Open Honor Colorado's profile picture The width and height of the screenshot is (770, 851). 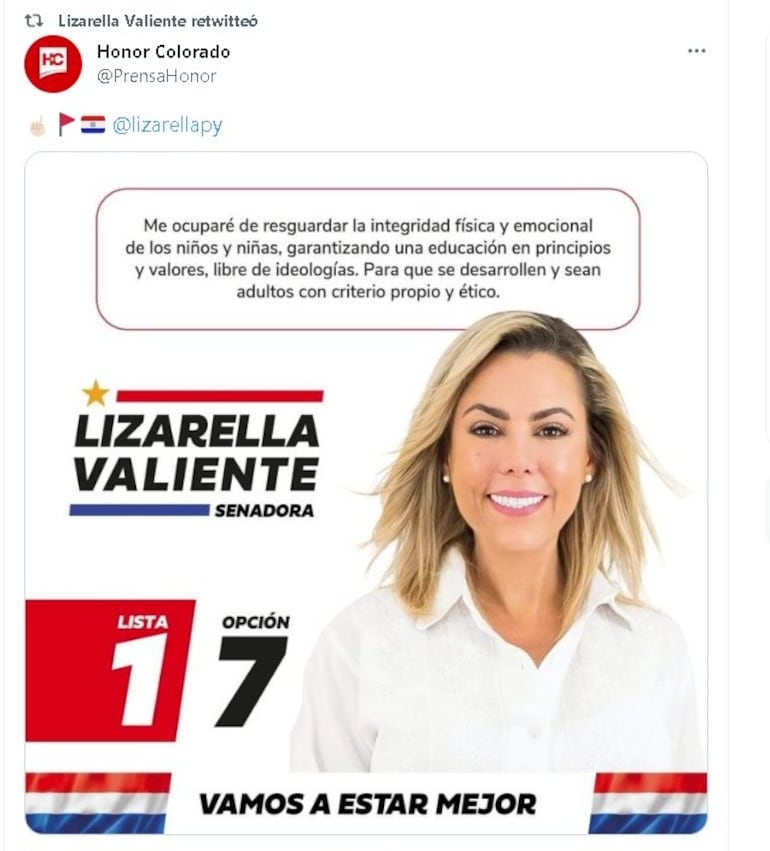(53, 64)
